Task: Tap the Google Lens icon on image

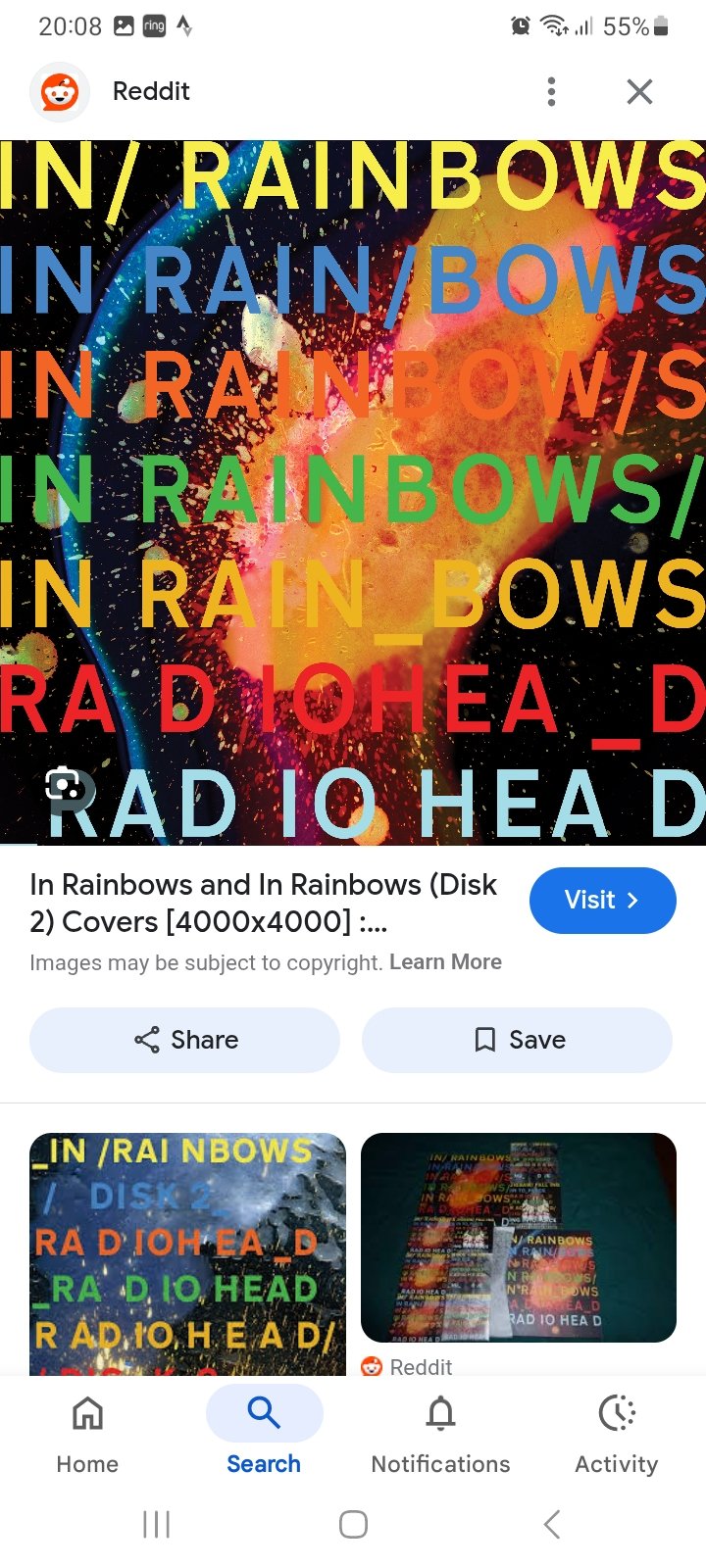Action: (x=63, y=784)
